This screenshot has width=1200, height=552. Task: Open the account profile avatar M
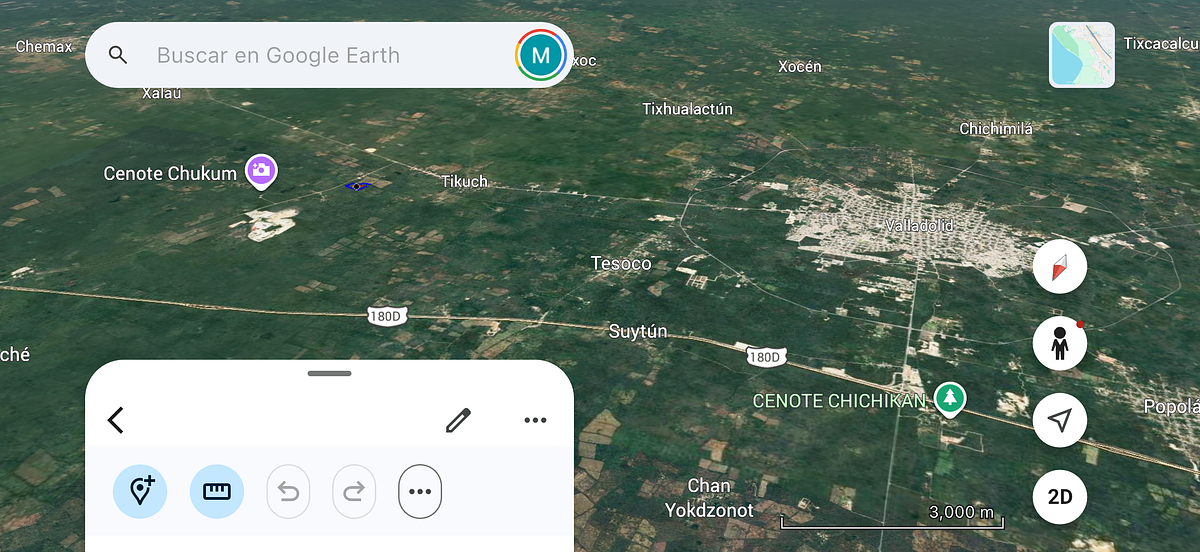point(540,55)
